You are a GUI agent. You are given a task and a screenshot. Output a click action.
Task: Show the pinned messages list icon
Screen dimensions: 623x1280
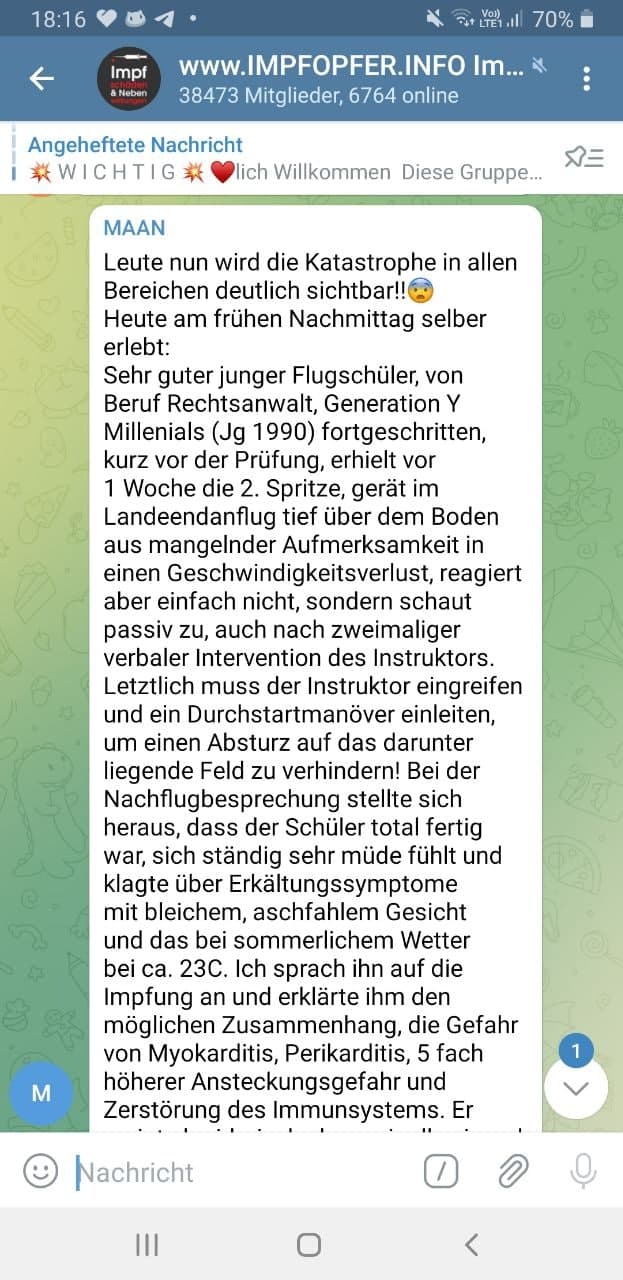tap(584, 158)
